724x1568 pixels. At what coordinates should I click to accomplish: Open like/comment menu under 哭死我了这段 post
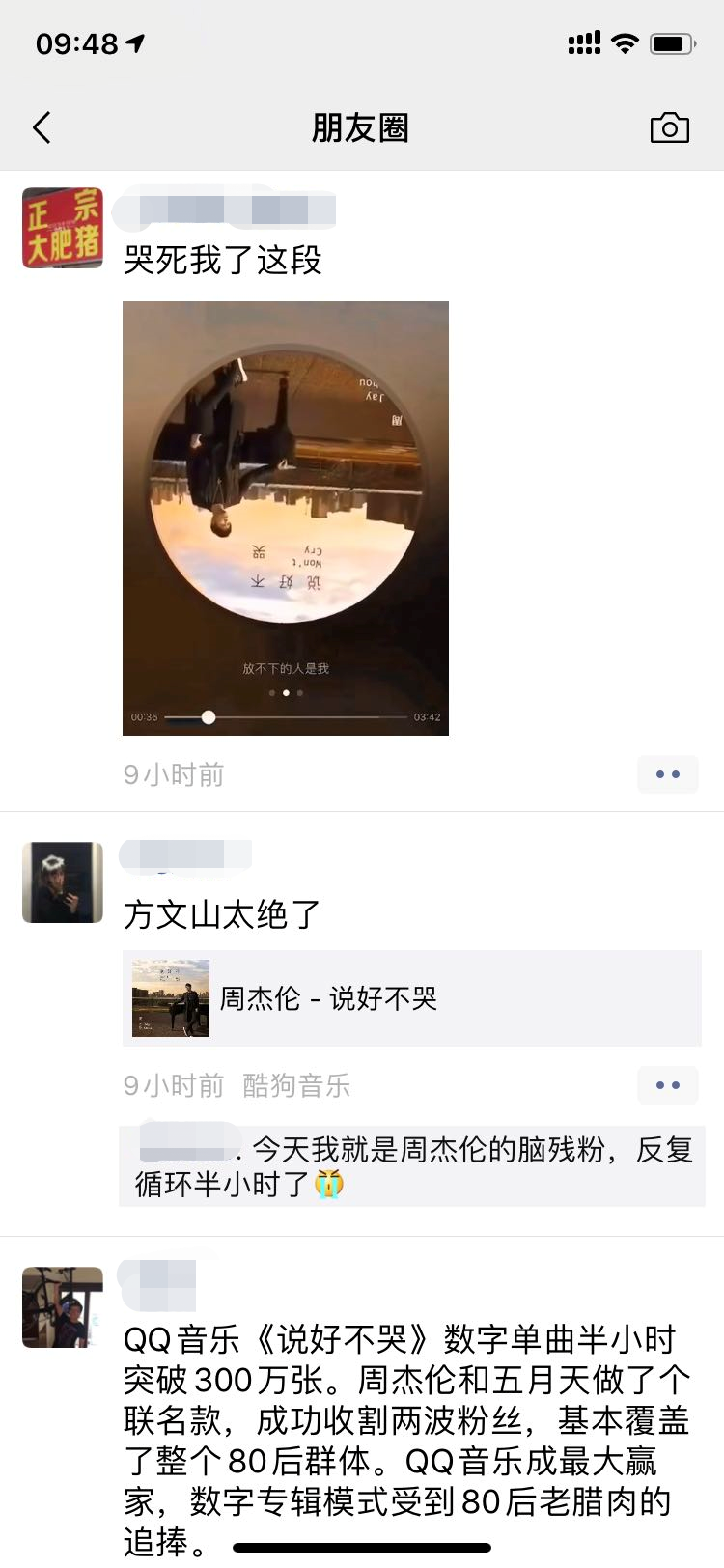(x=668, y=774)
